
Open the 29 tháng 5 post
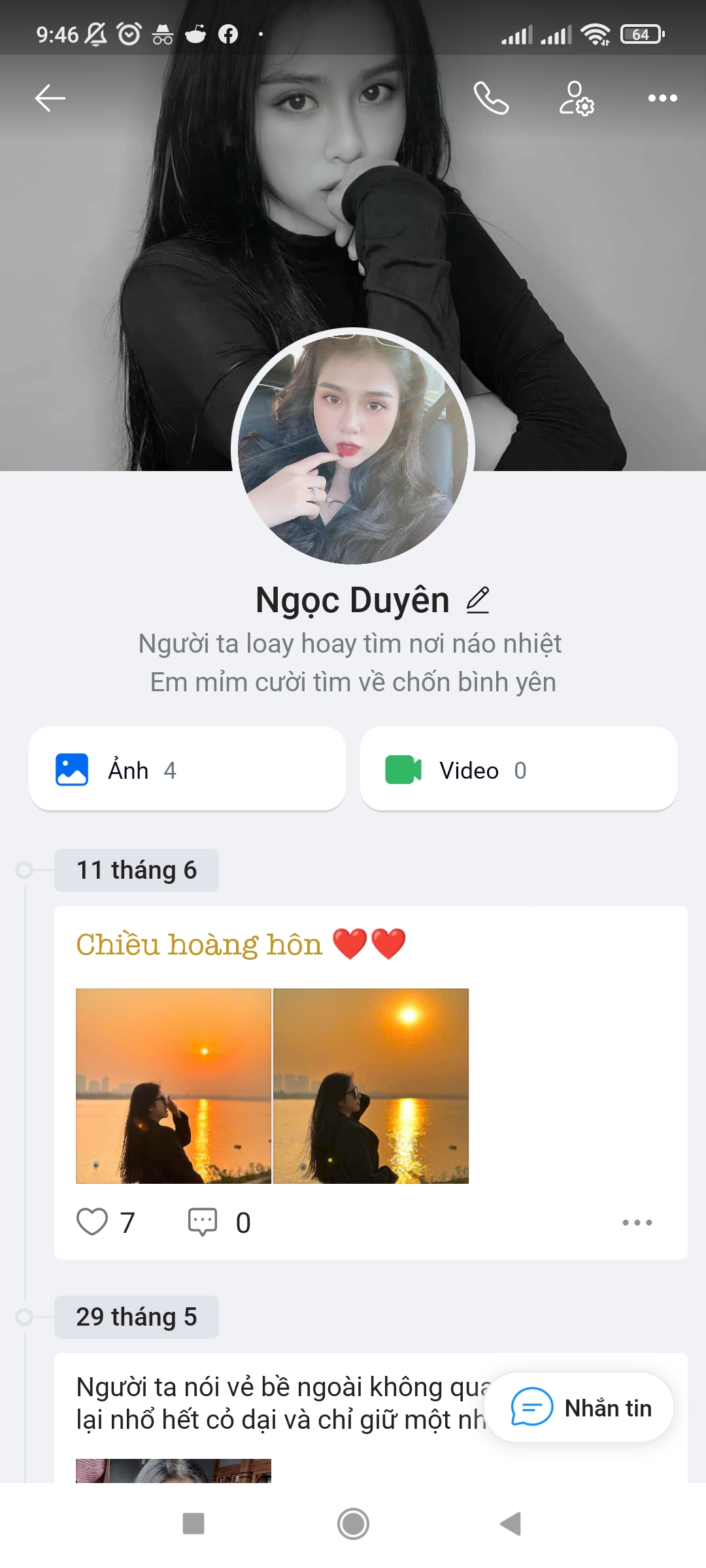(275, 1403)
